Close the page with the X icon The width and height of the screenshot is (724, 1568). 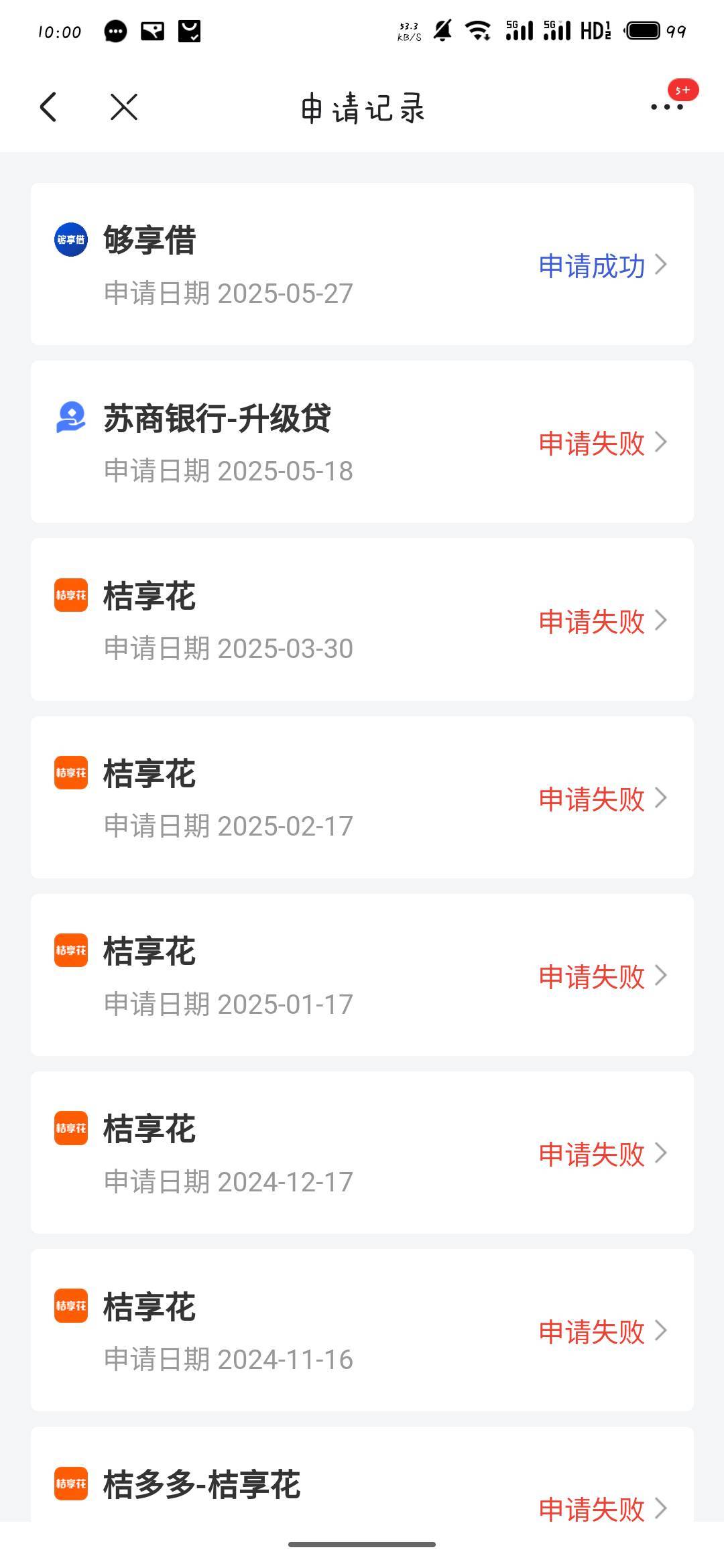pos(123,107)
